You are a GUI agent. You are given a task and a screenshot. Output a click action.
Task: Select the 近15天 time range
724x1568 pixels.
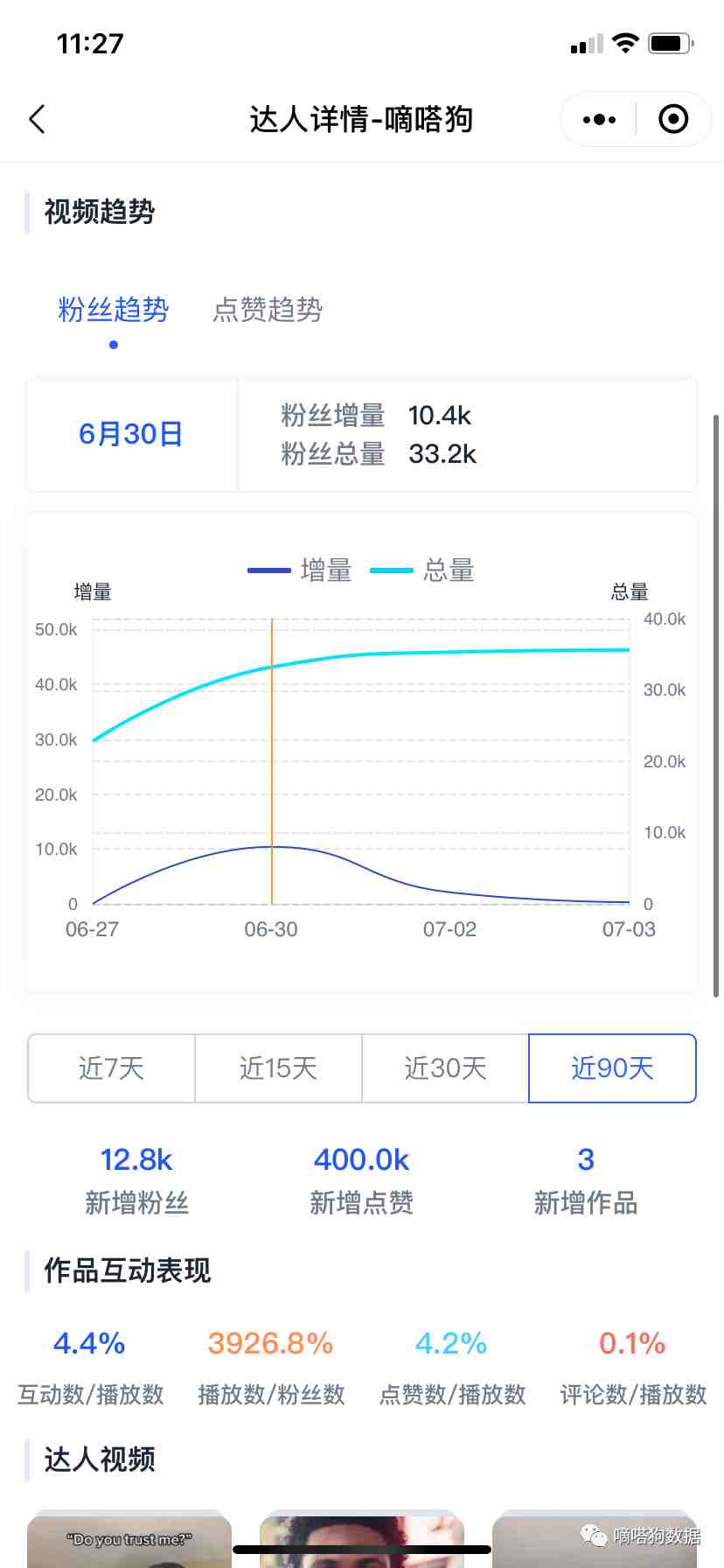click(278, 1067)
